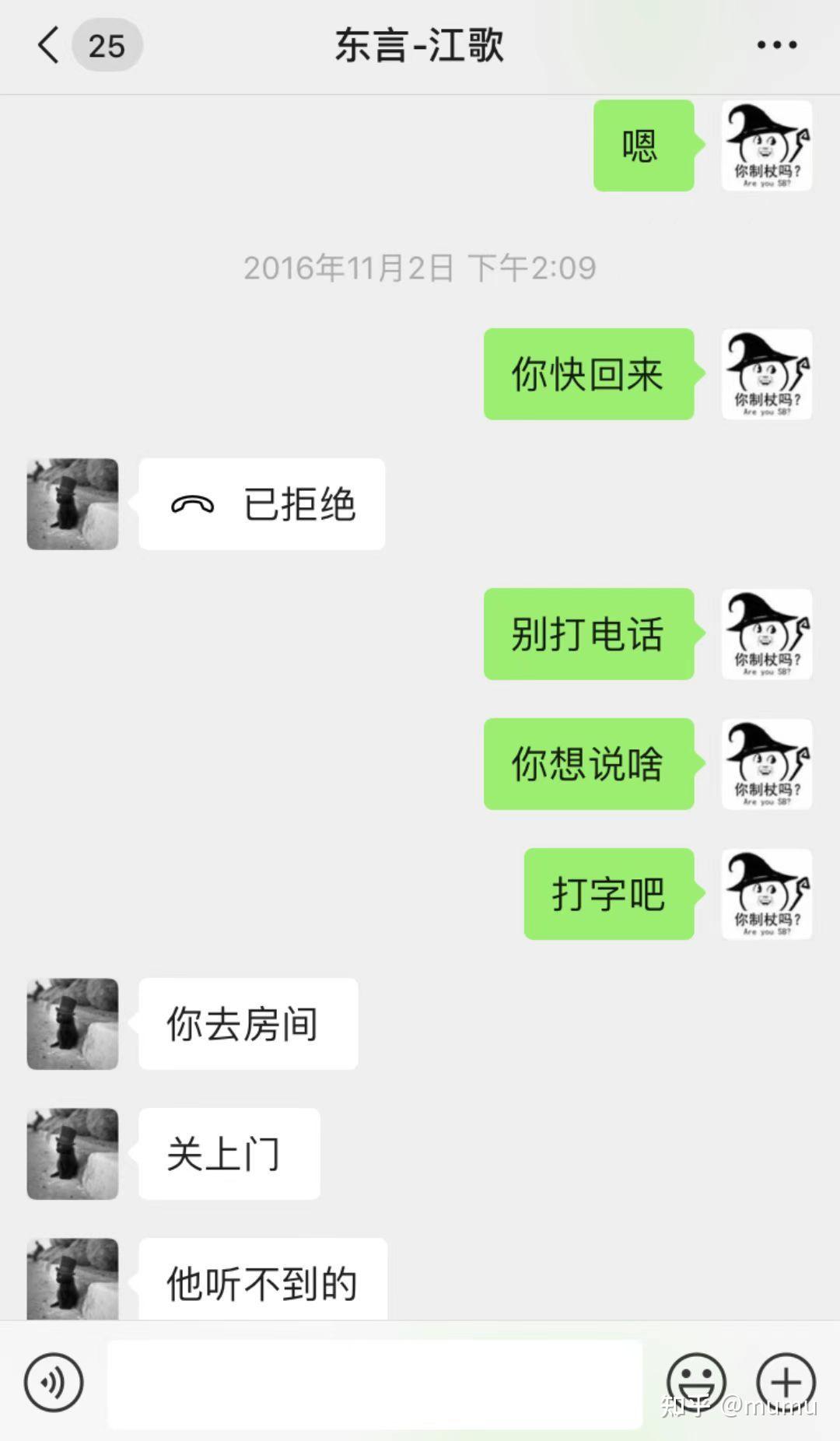This screenshot has height=1441, width=840.
Task: Click the 你快回来 green message bubble
Action: tap(589, 373)
